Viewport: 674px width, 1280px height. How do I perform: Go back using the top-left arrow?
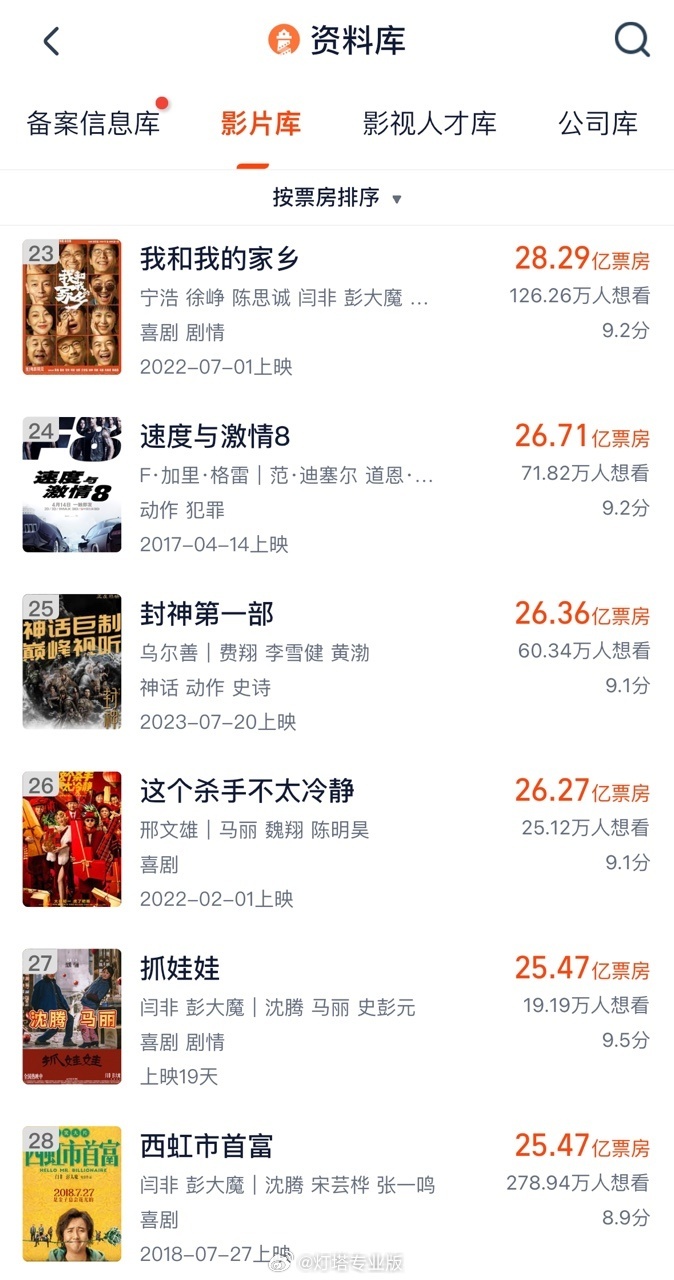point(52,41)
